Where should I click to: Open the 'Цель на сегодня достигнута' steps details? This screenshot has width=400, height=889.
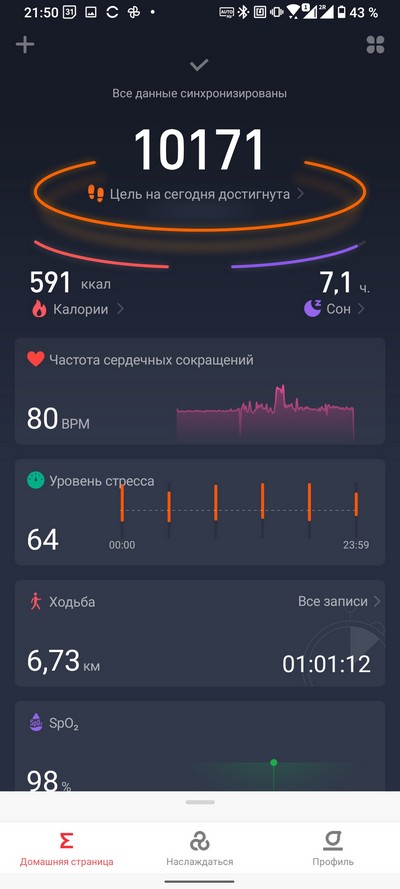pos(197,194)
